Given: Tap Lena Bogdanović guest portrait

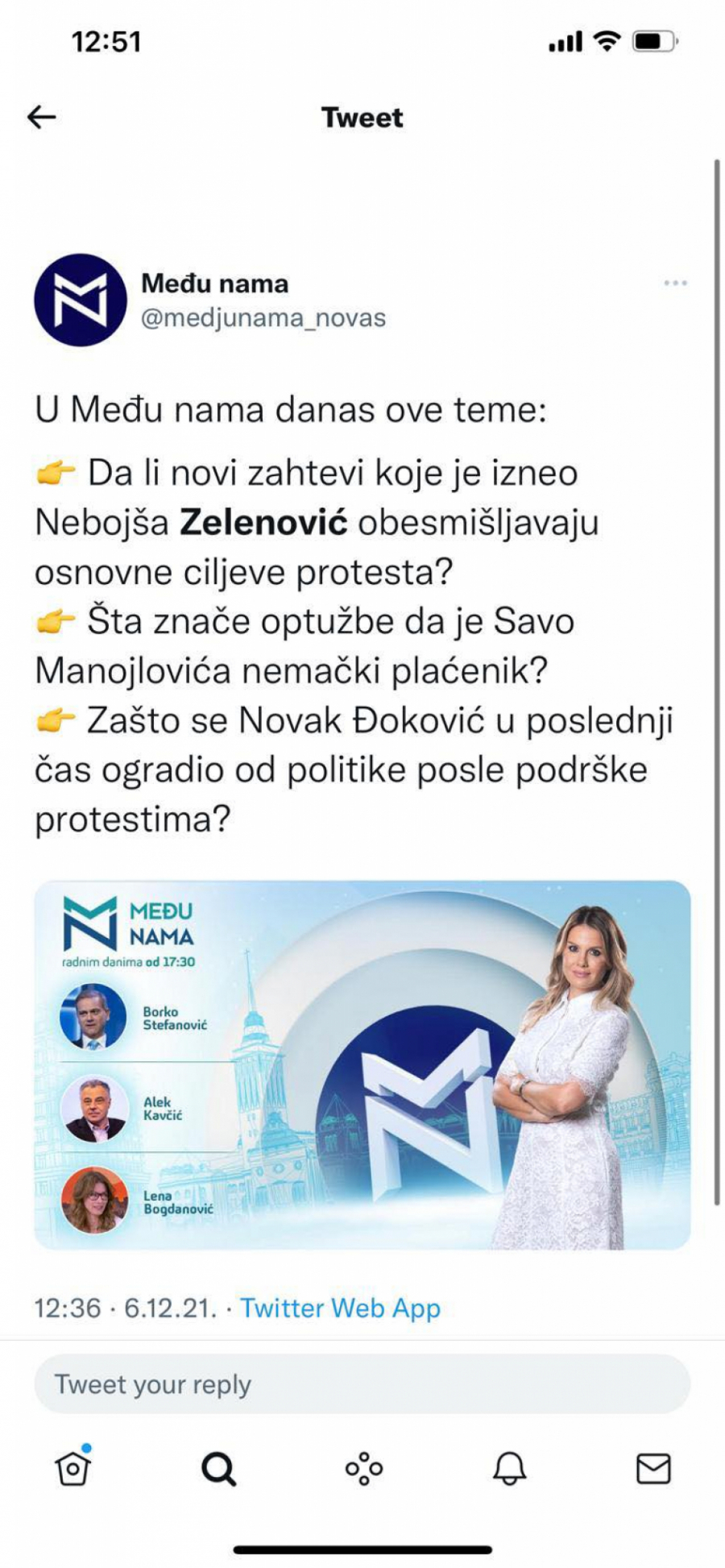Looking at the screenshot, I should tap(95, 1201).
